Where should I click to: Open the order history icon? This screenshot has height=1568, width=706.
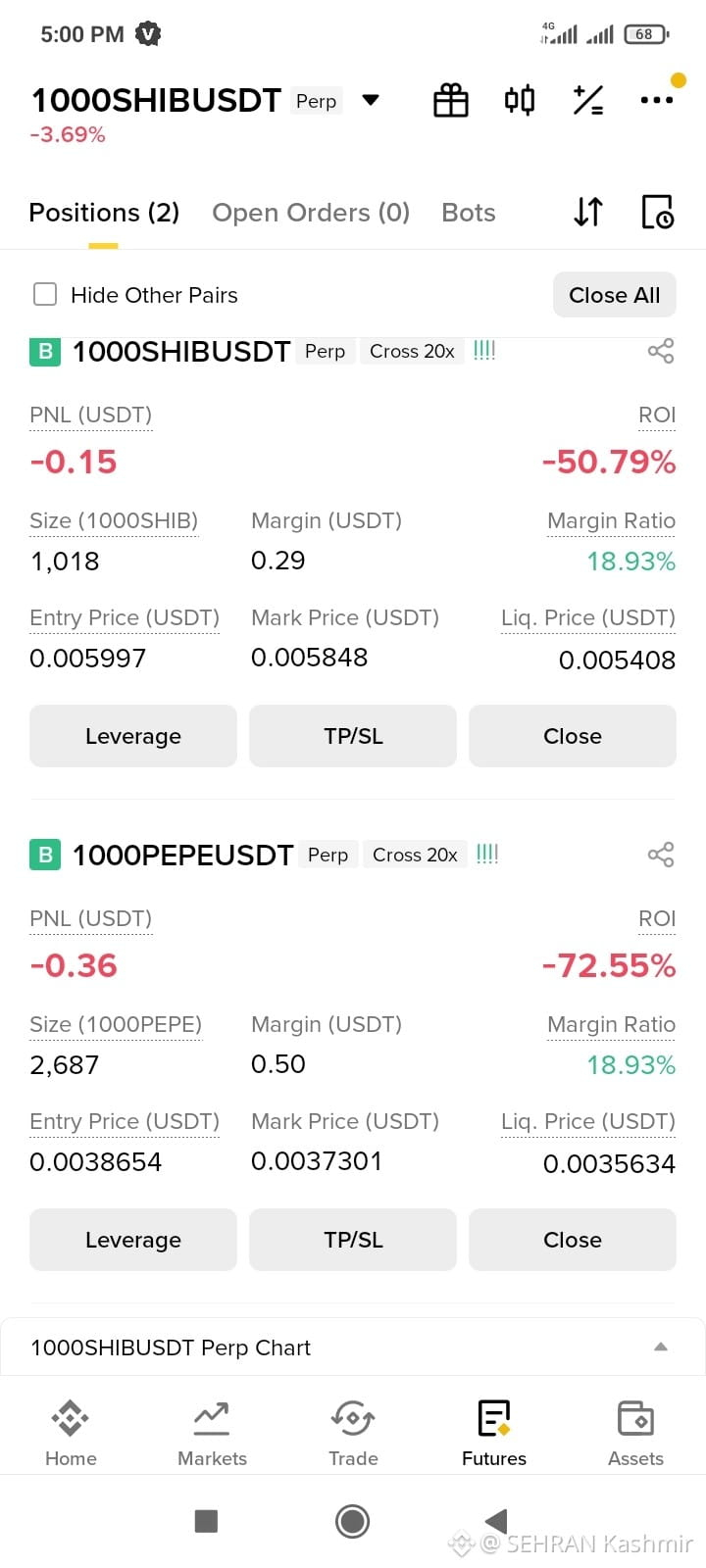(657, 212)
